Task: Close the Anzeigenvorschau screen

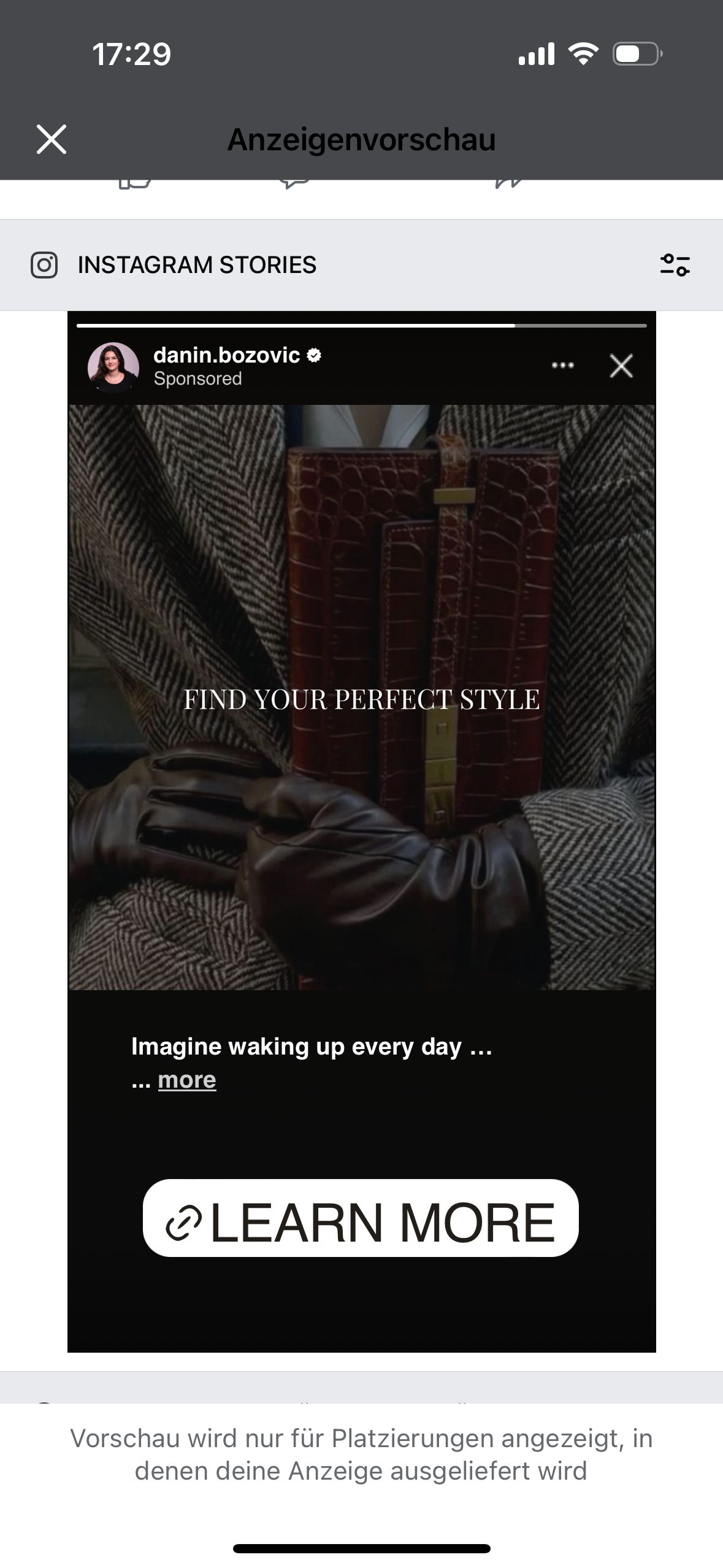Action: coord(52,139)
